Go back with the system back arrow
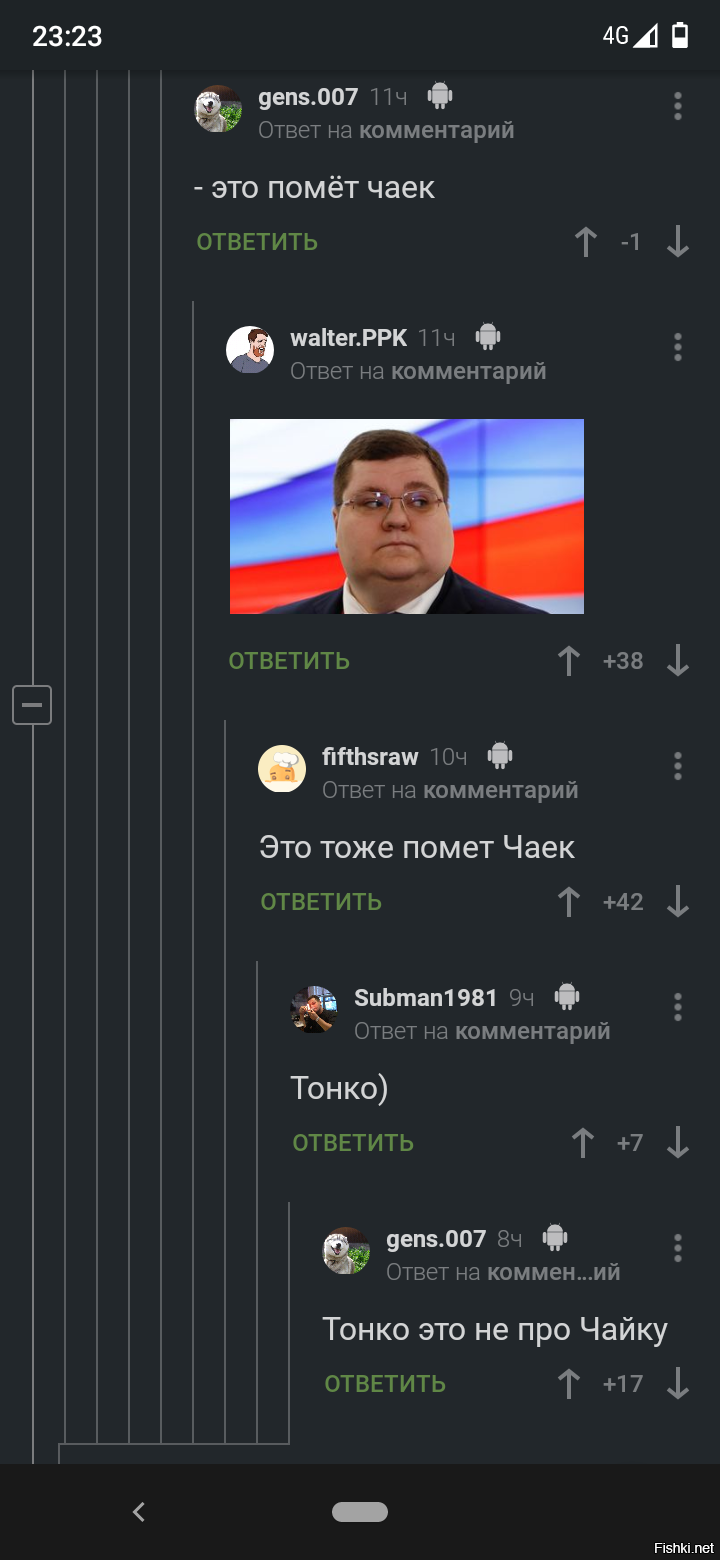Viewport: 720px width, 1560px height. click(x=139, y=1512)
